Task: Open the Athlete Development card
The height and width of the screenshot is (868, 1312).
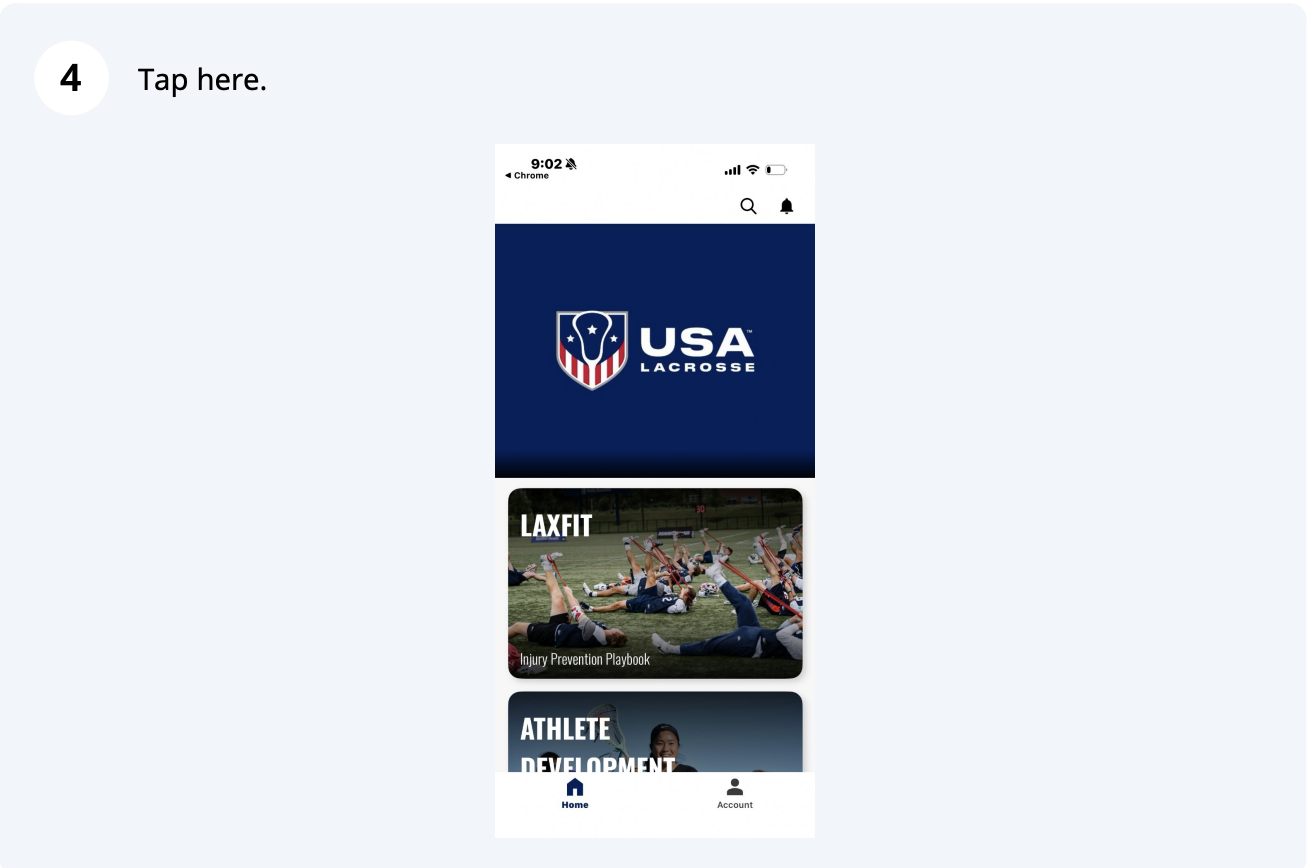Action: 655,731
